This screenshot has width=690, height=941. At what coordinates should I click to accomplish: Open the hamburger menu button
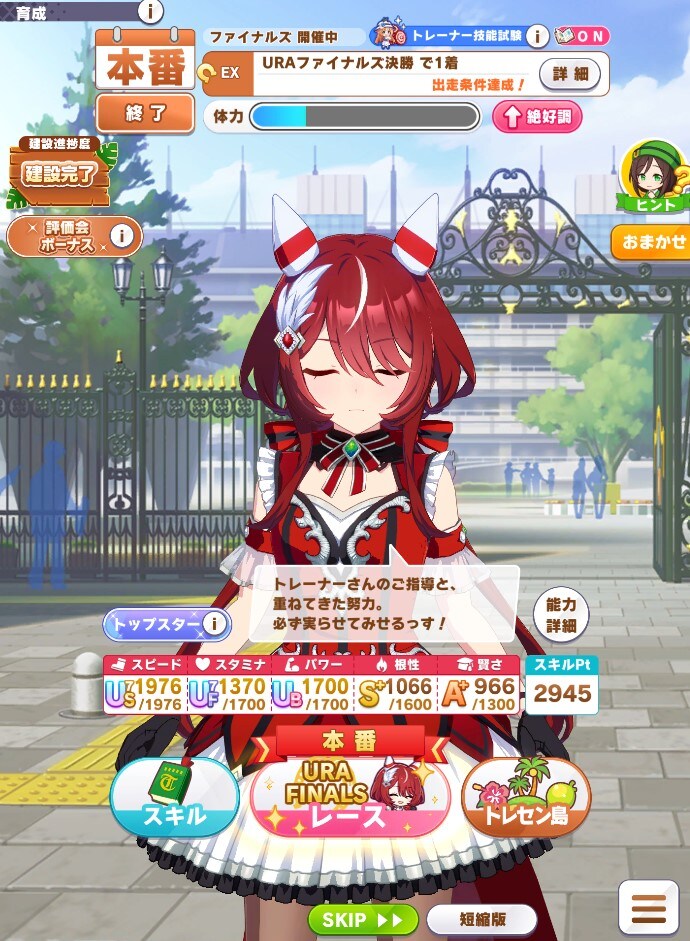click(x=648, y=909)
